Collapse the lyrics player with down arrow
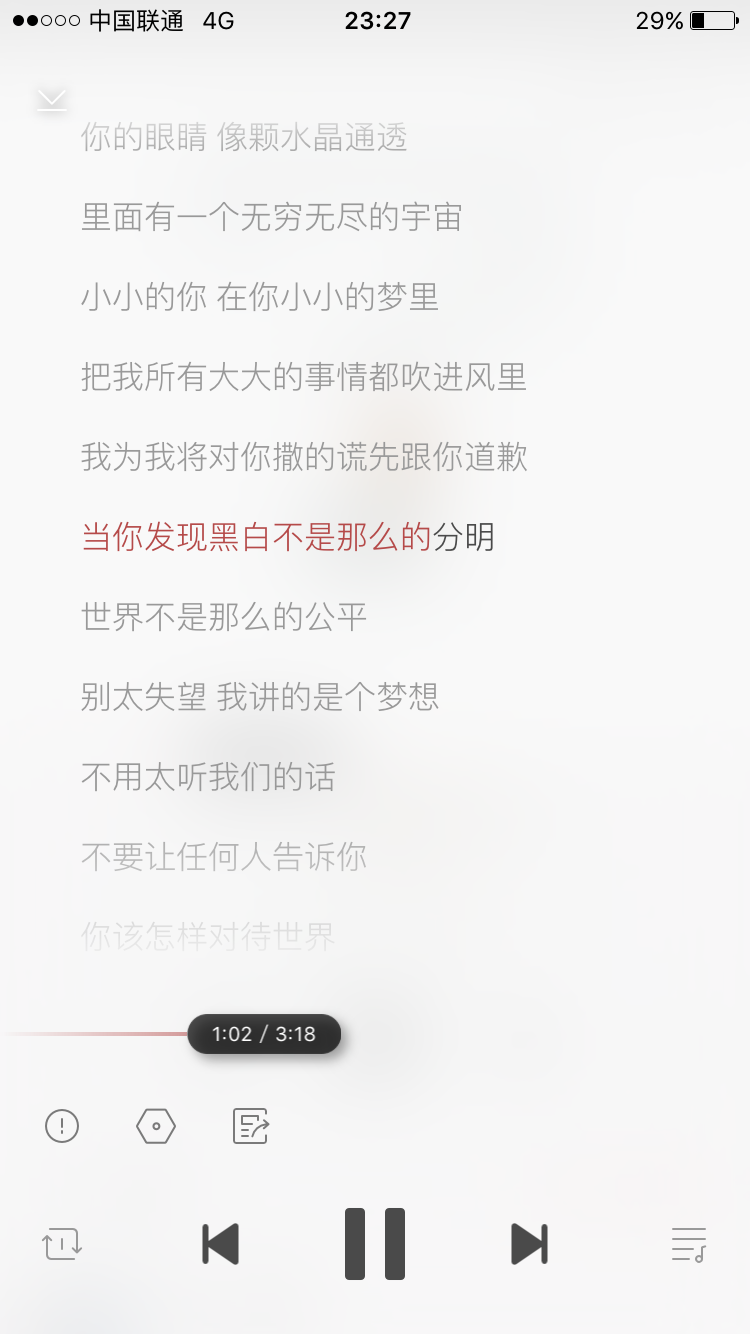This screenshot has width=750, height=1334. 52,99
